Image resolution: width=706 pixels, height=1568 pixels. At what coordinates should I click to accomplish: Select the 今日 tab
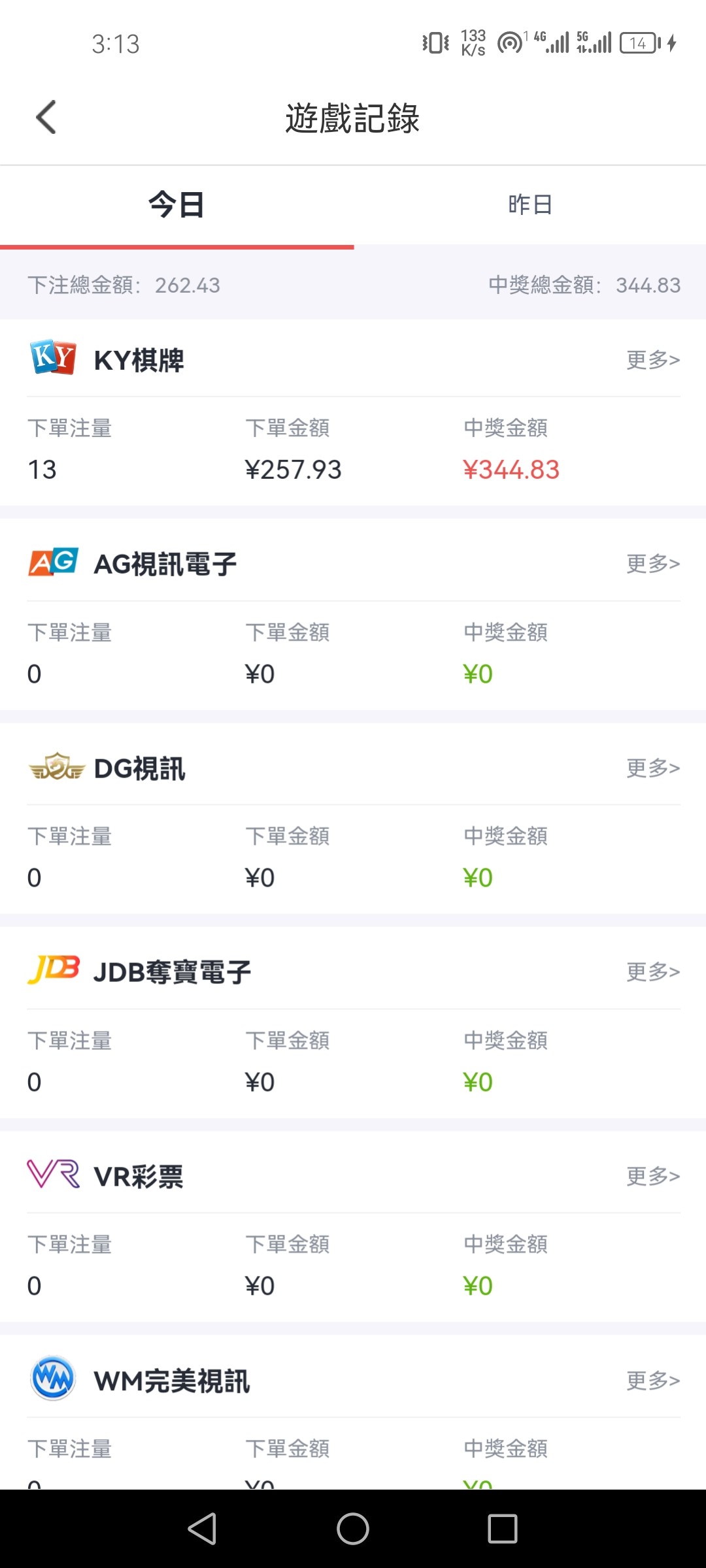176,204
